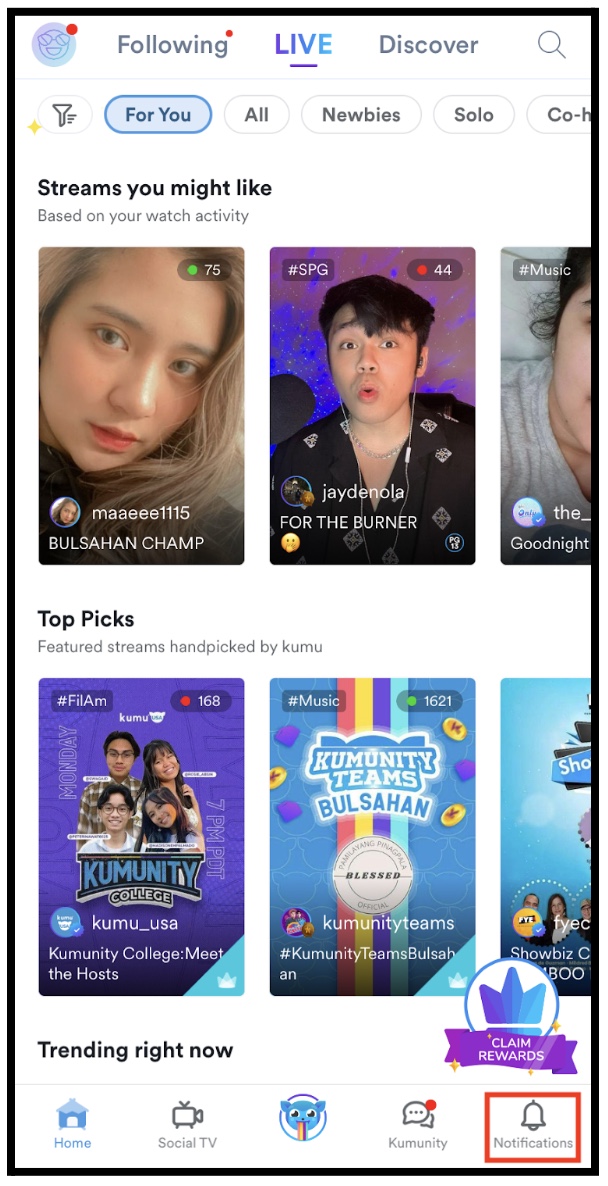The width and height of the screenshot is (608, 1186).
Task: Open kumu_usa Kumunity College stream
Action: click(141, 837)
